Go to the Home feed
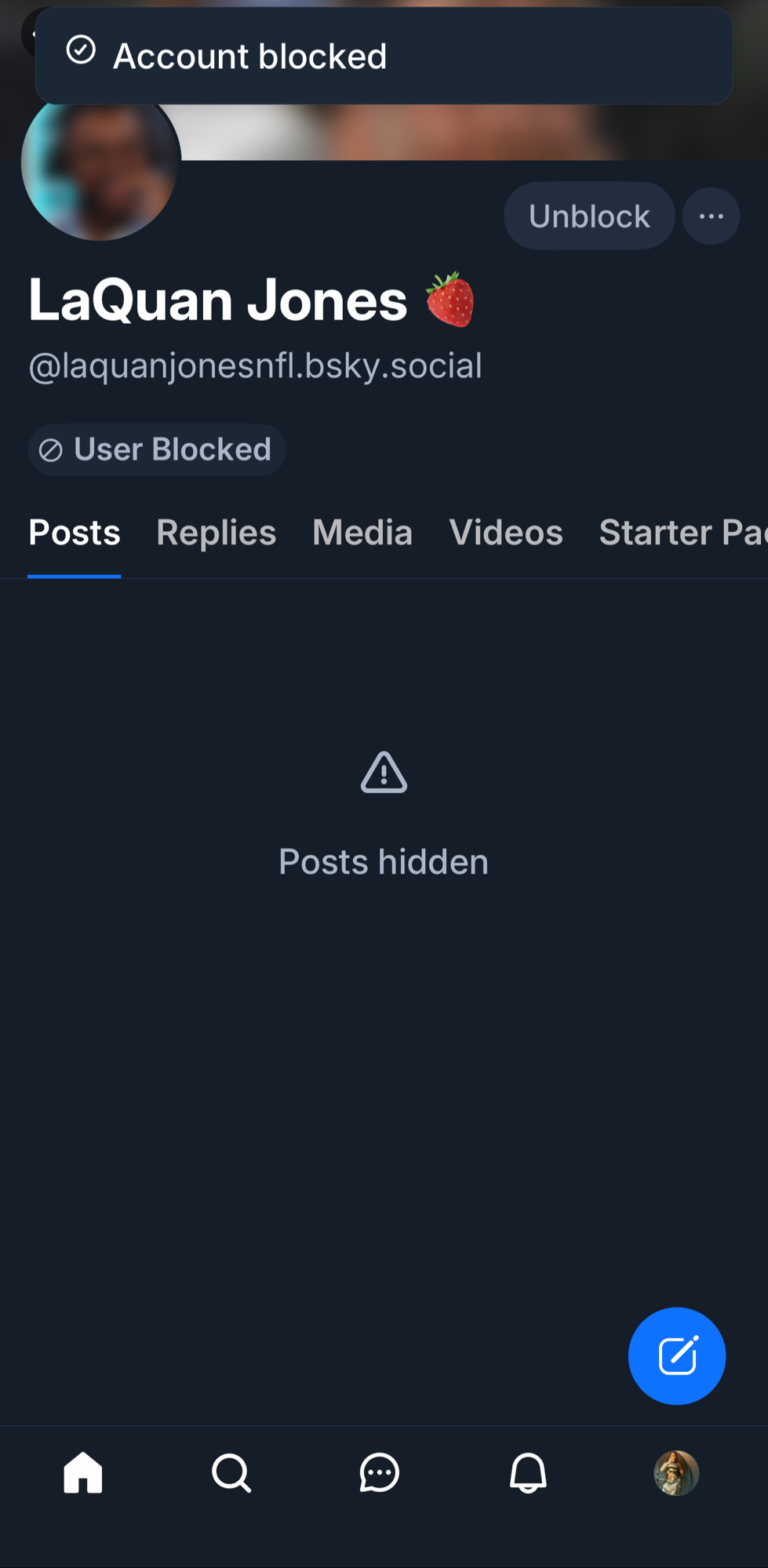The width and height of the screenshot is (768, 1568). 83,1472
